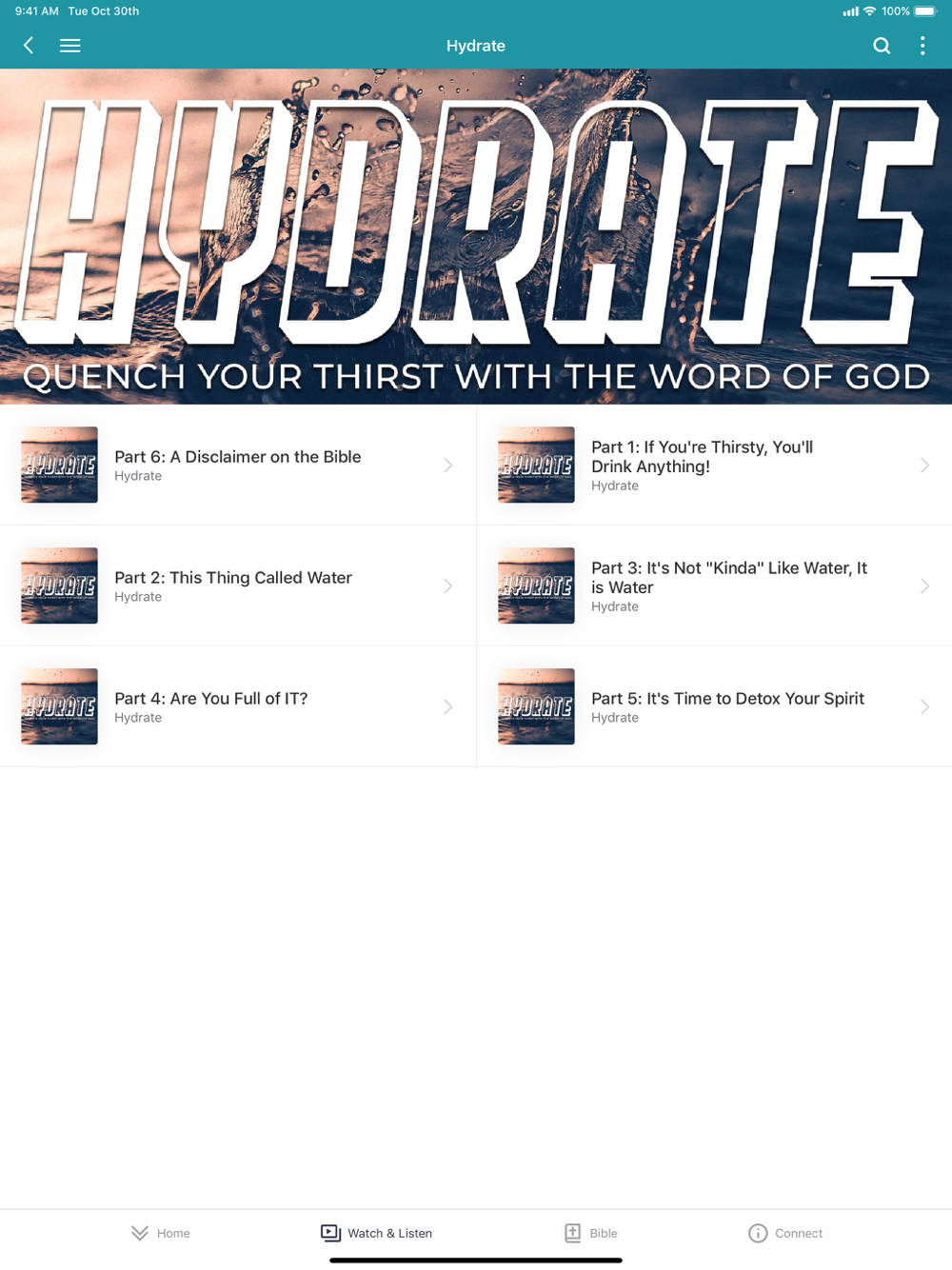The width and height of the screenshot is (952, 1270).
Task: Go to the Connect tab
Action: coord(785,1233)
